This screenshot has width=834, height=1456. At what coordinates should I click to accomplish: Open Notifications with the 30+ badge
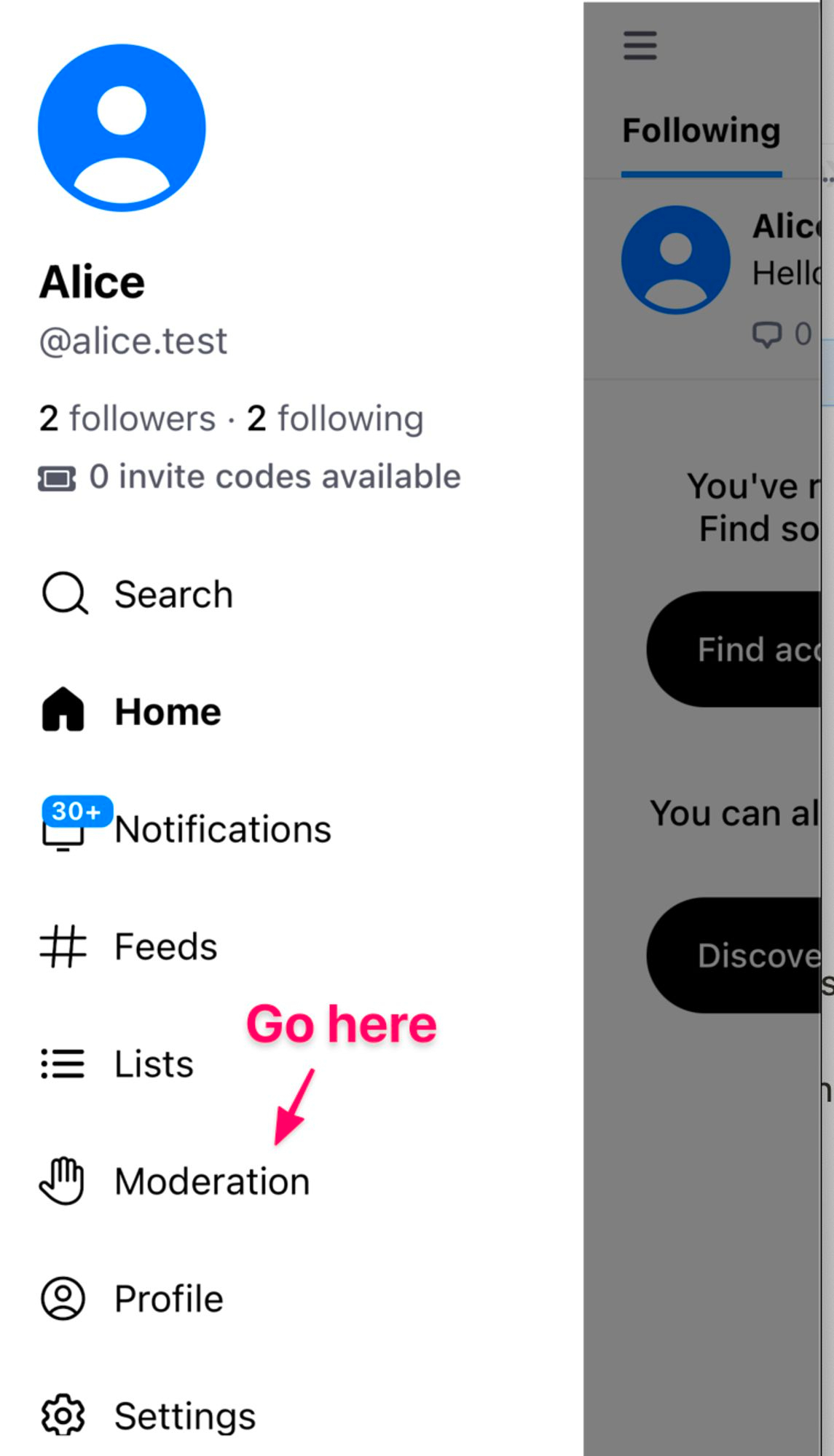coord(222,829)
